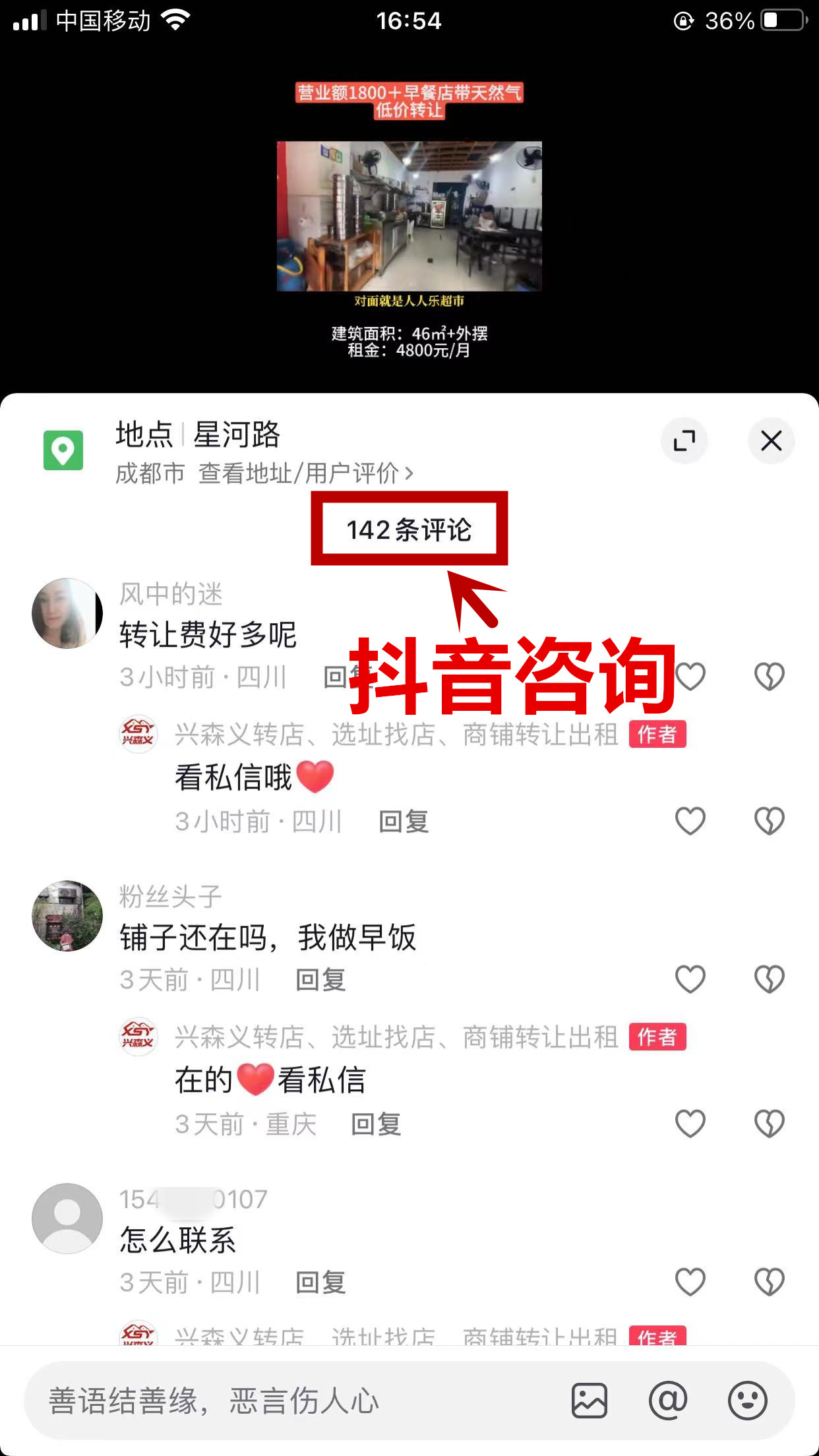Open the emoji picker in comment bar
This screenshot has width=819, height=1456.
click(747, 1401)
